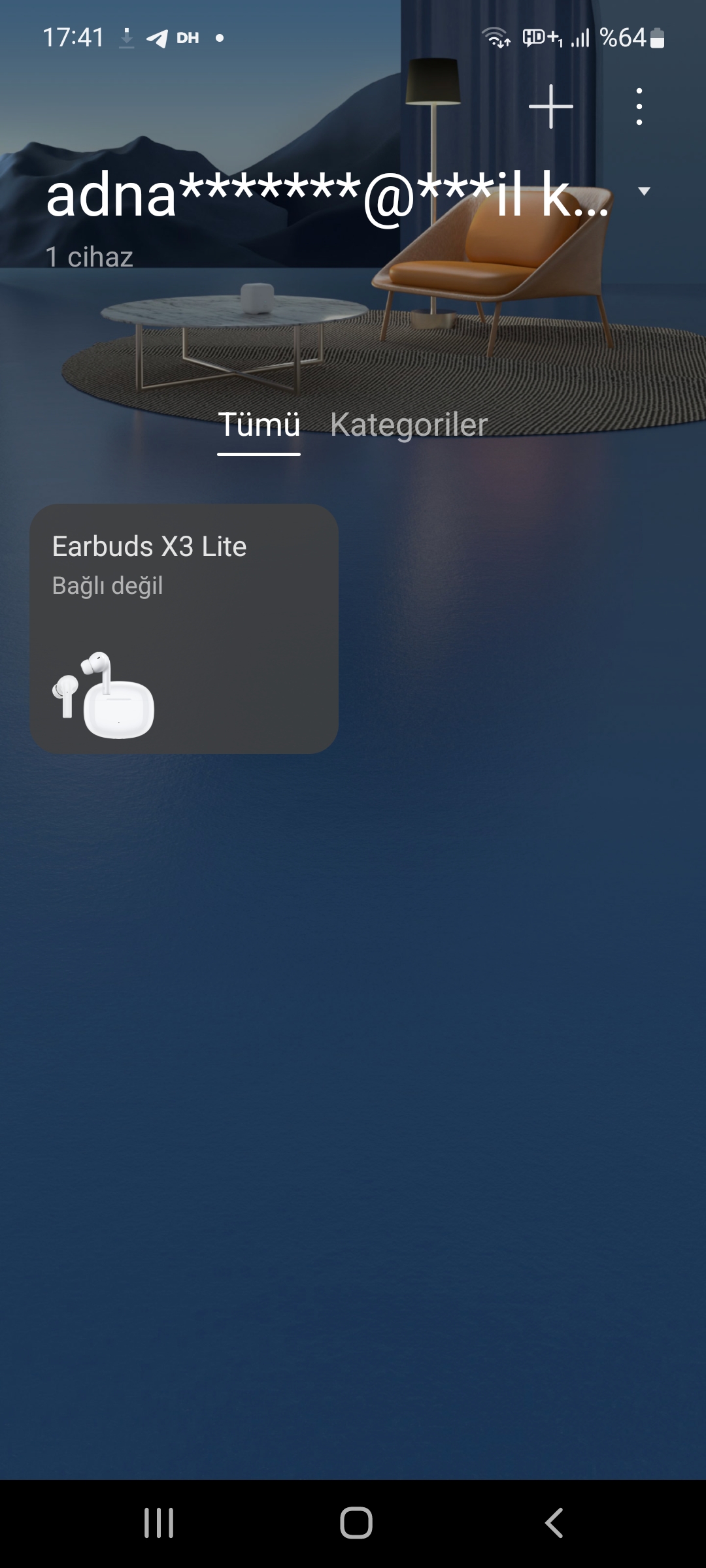
Task: Open recent apps from the navigation bar
Action: tap(159, 1523)
